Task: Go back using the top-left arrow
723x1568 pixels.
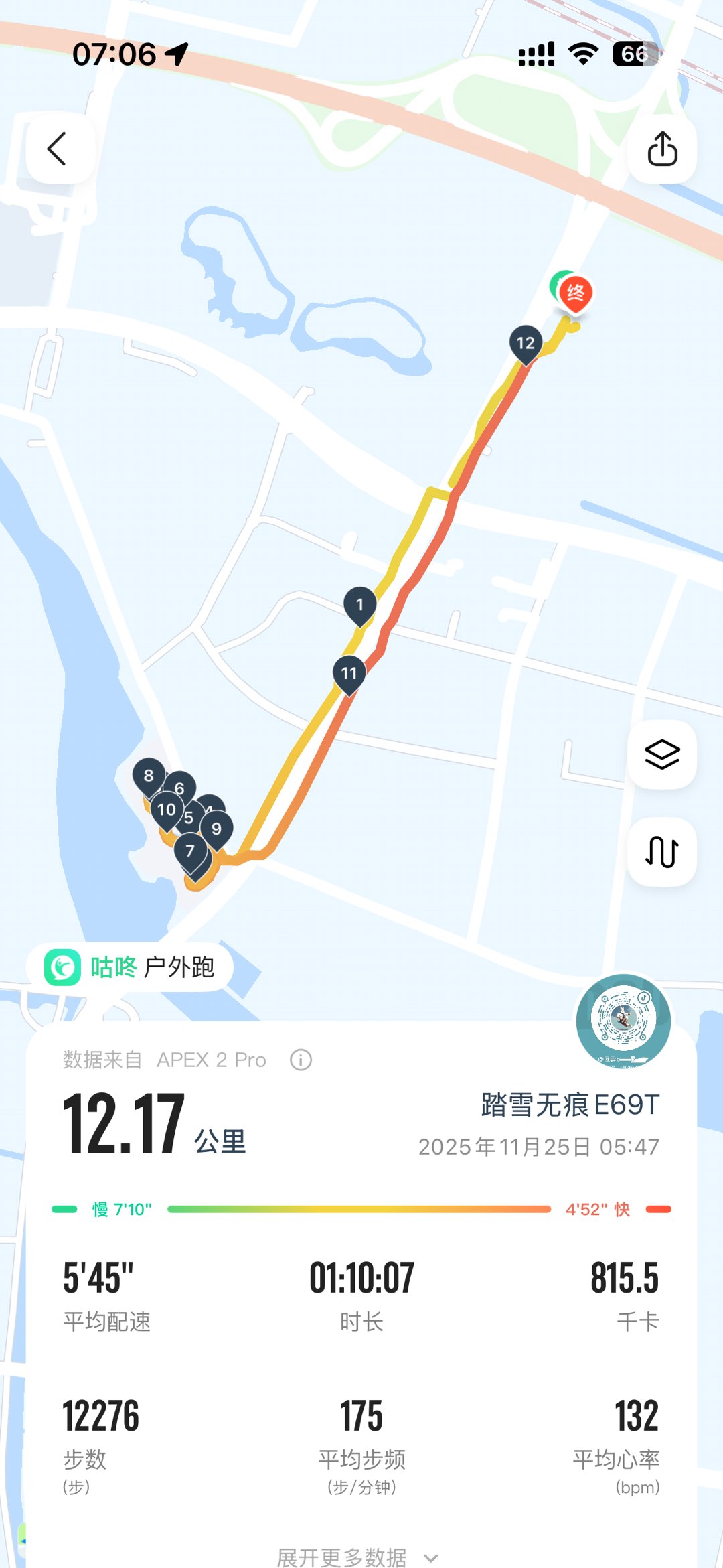Action: [x=59, y=149]
